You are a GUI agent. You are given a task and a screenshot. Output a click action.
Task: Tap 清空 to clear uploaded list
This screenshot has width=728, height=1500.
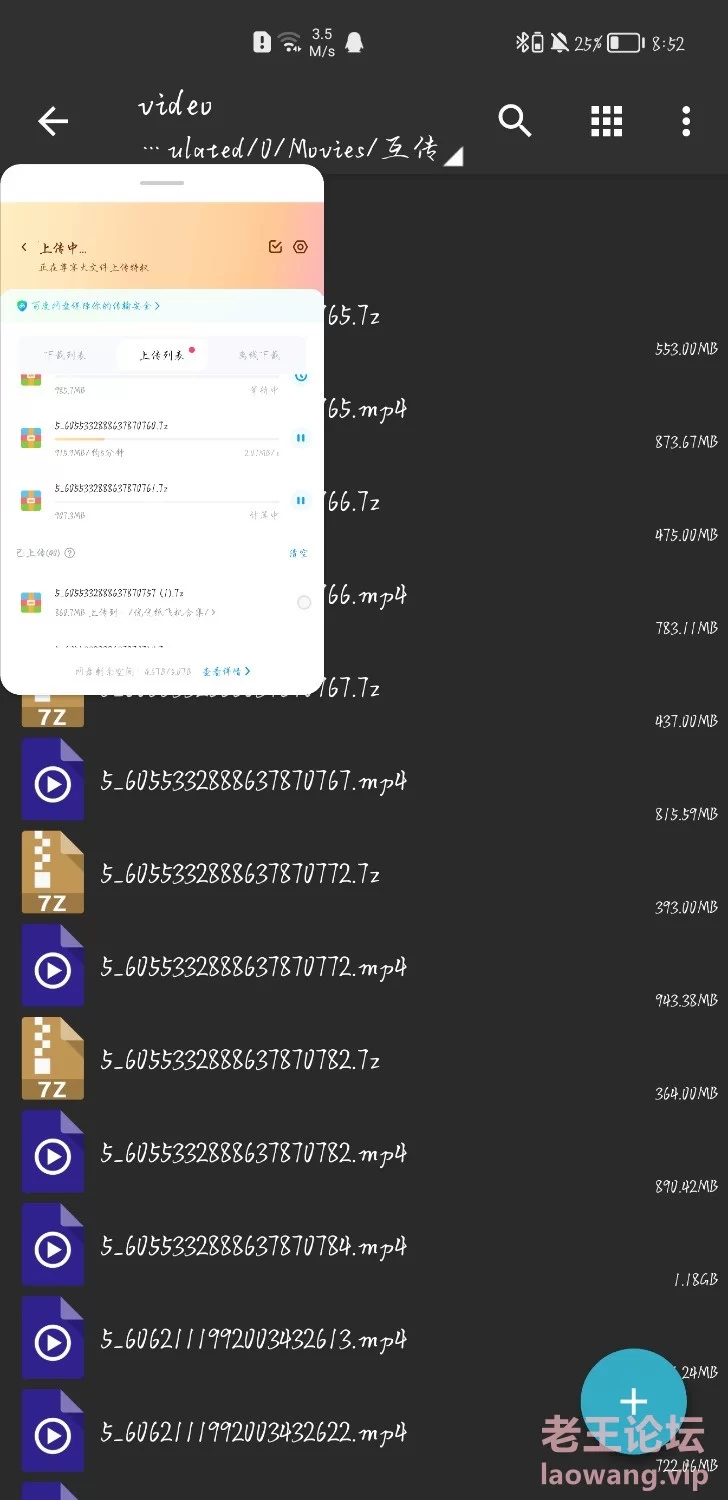click(298, 553)
